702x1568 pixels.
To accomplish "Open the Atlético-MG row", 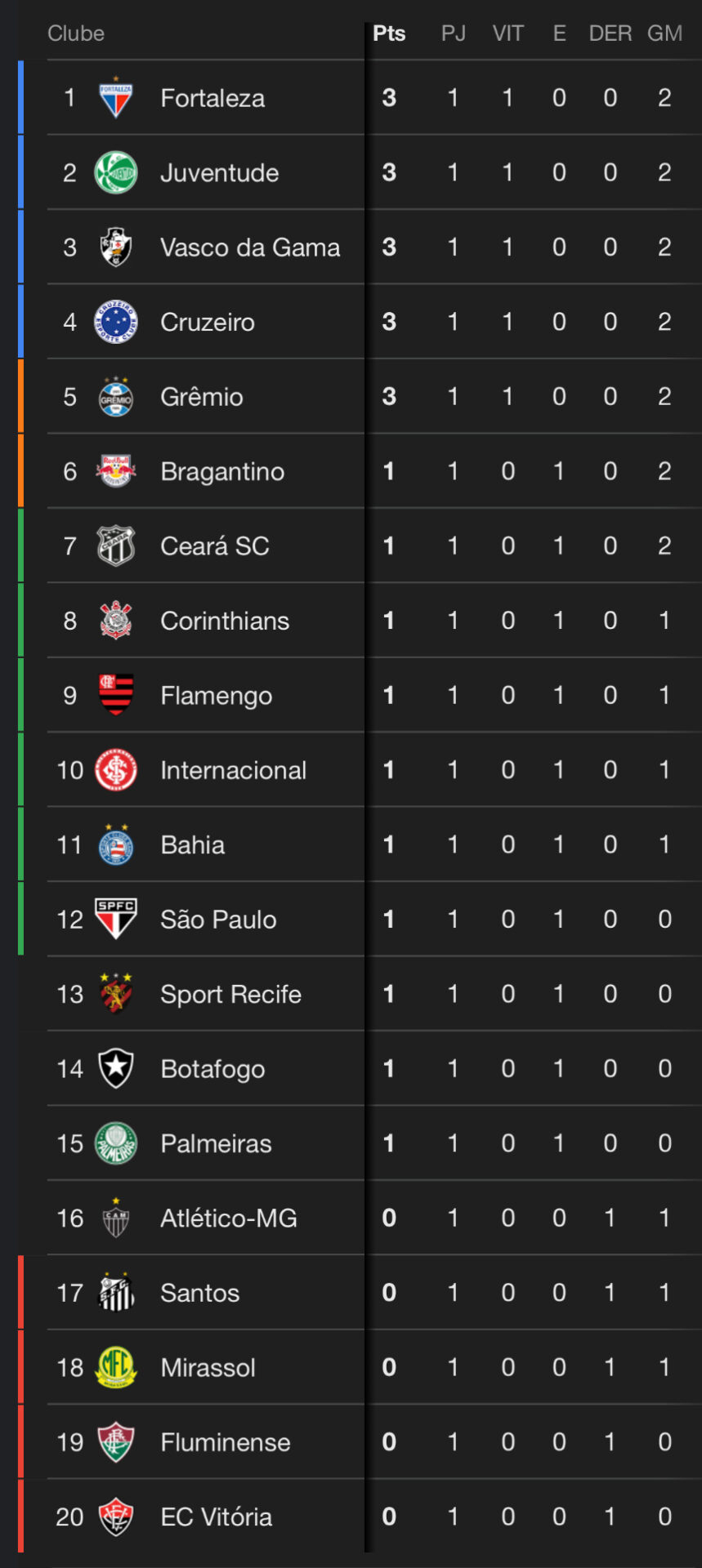I will [x=228, y=1218].
